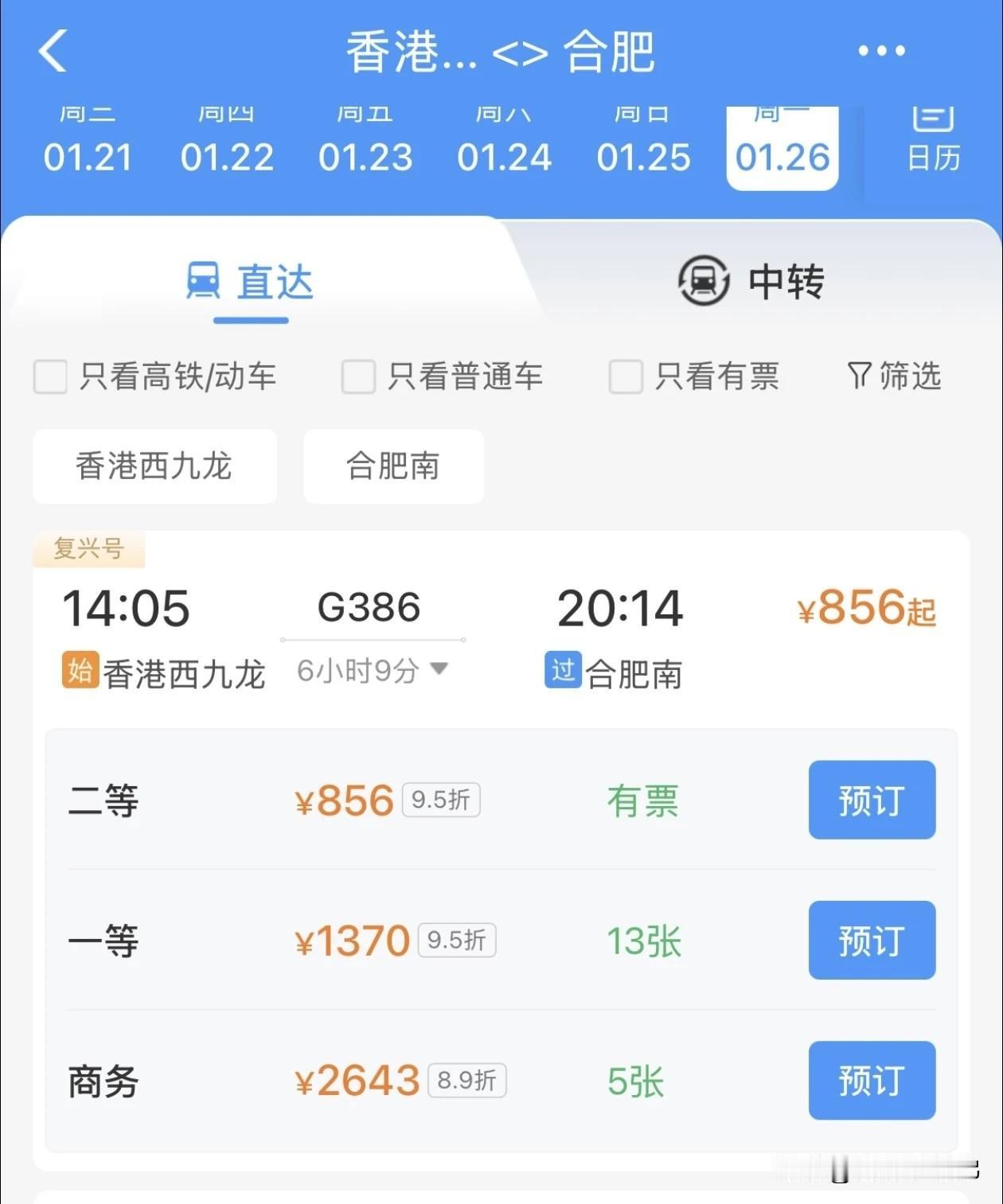Image resolution: width=1003 pixels, height=1204 pixels.
Task: Click 预订 for 商务 class
Action: pyautogui.click(x=872, y=1081)
